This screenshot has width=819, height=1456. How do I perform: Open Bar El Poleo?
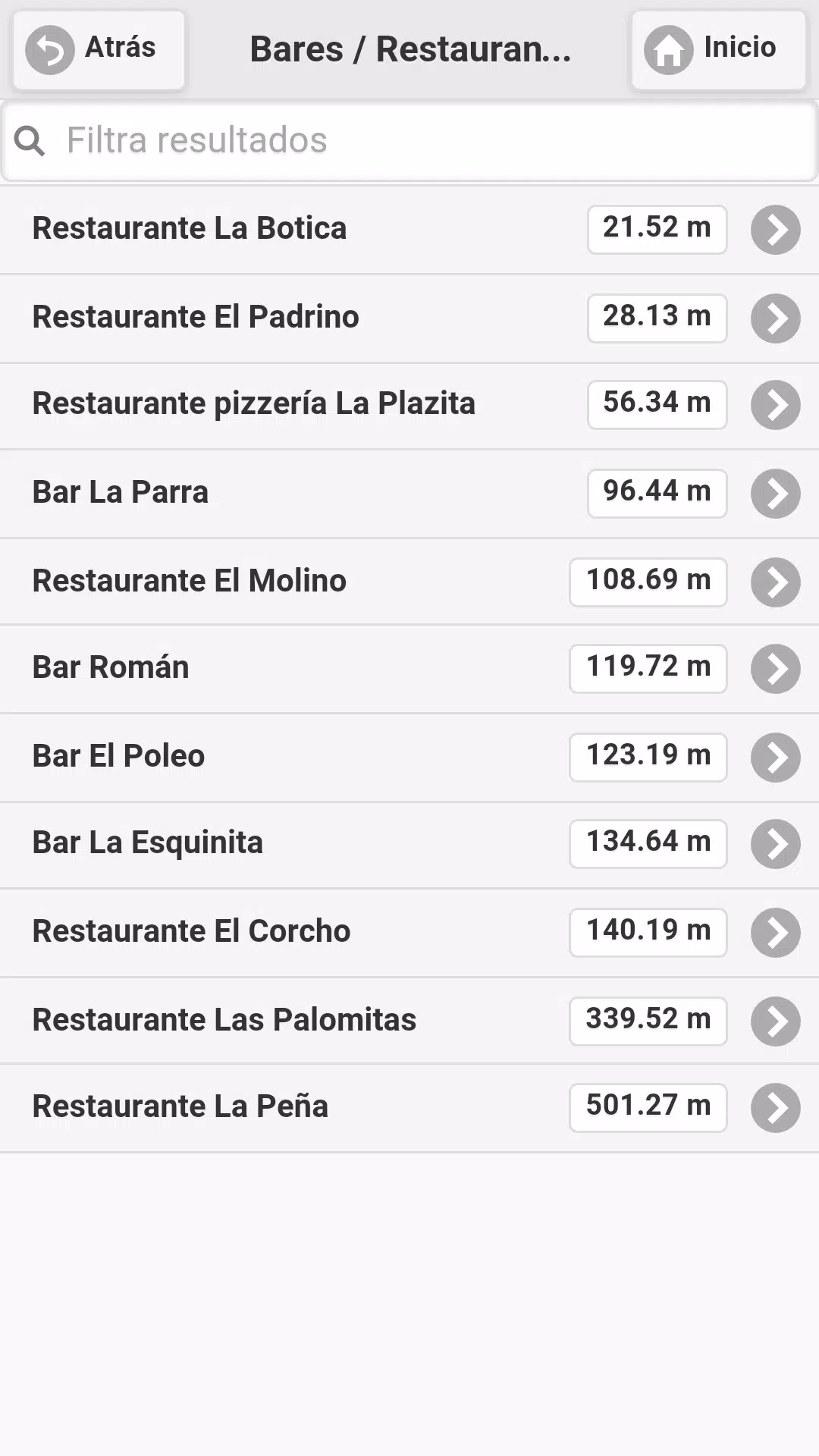click(409, 758)
